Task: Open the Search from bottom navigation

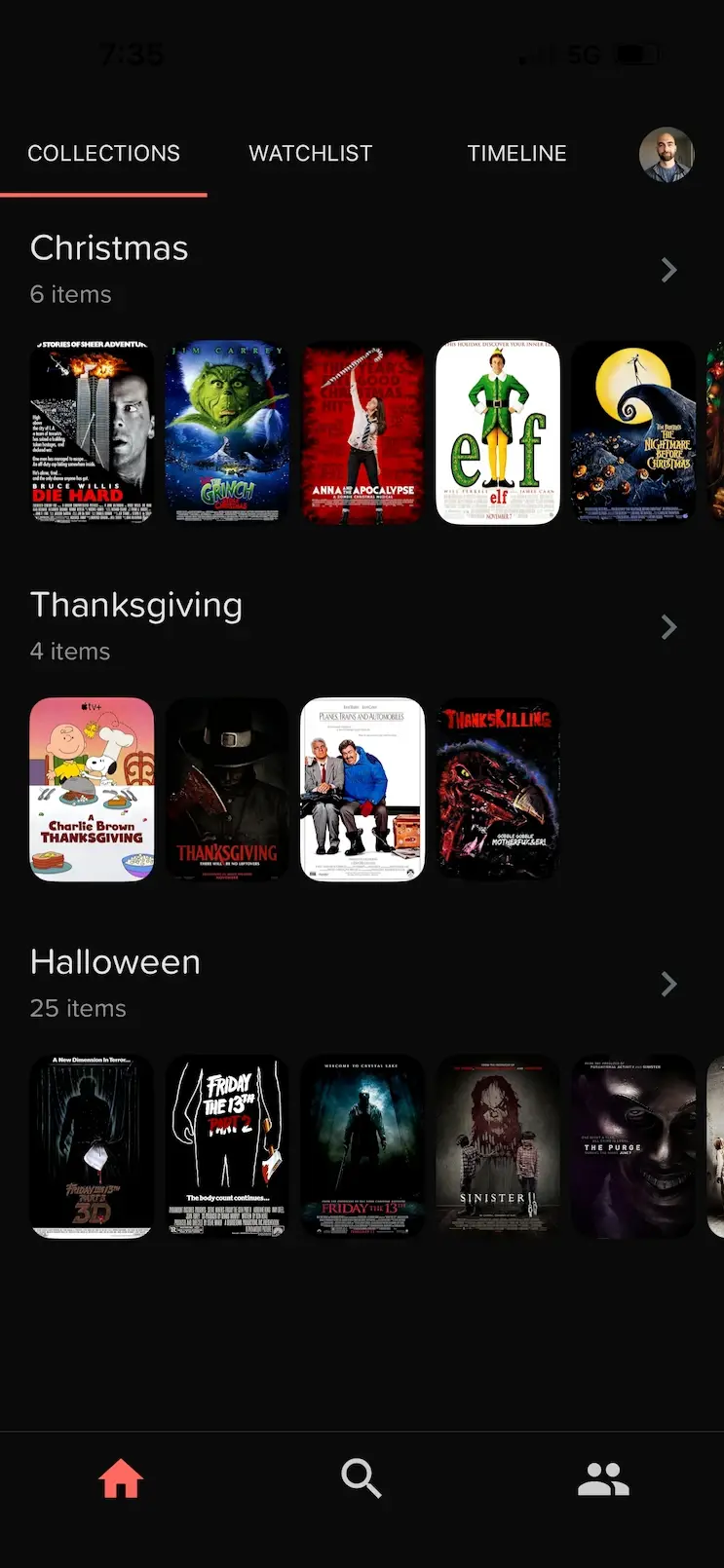Action: click(x=362, y=1478)
